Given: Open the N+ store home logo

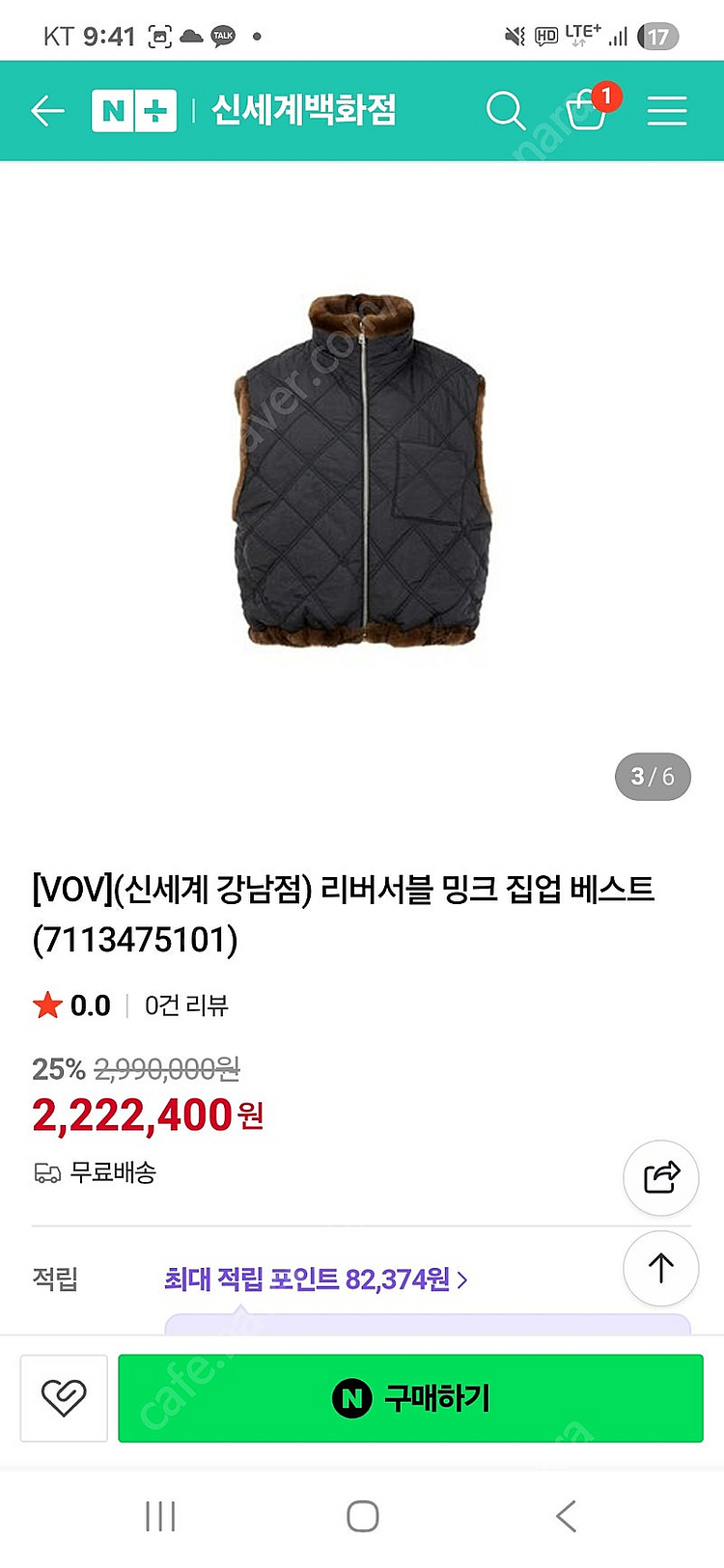Looking at the screenshot, I should click(134, 111).
